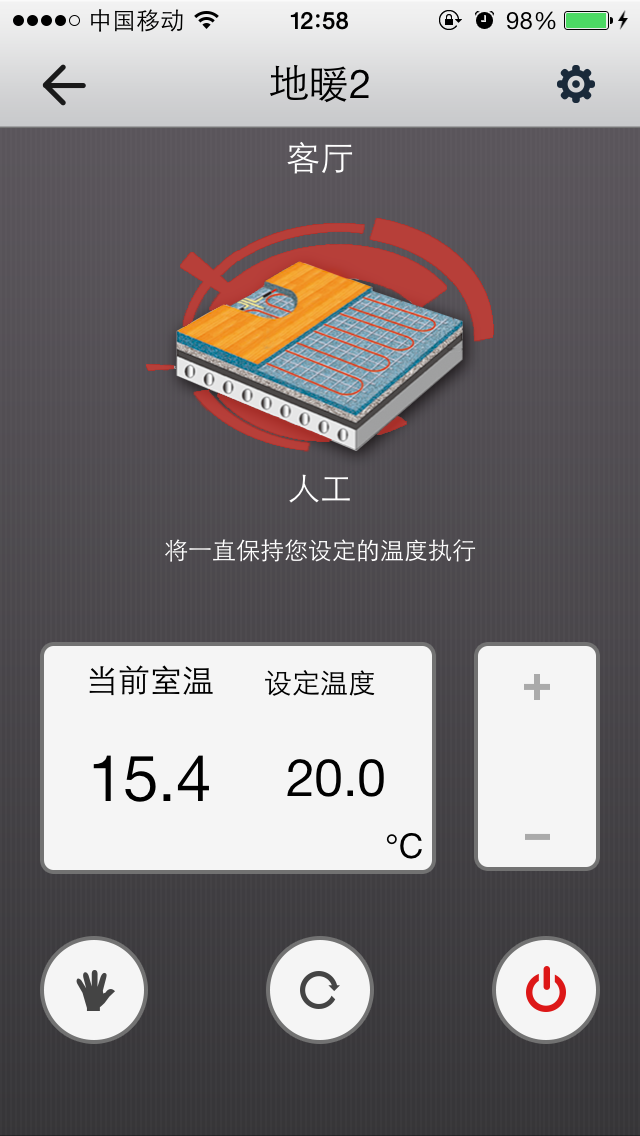640x1136 pixels.
Task: Go back using the arrow icon
Action: pyautogui.click(x=64, y=85)
